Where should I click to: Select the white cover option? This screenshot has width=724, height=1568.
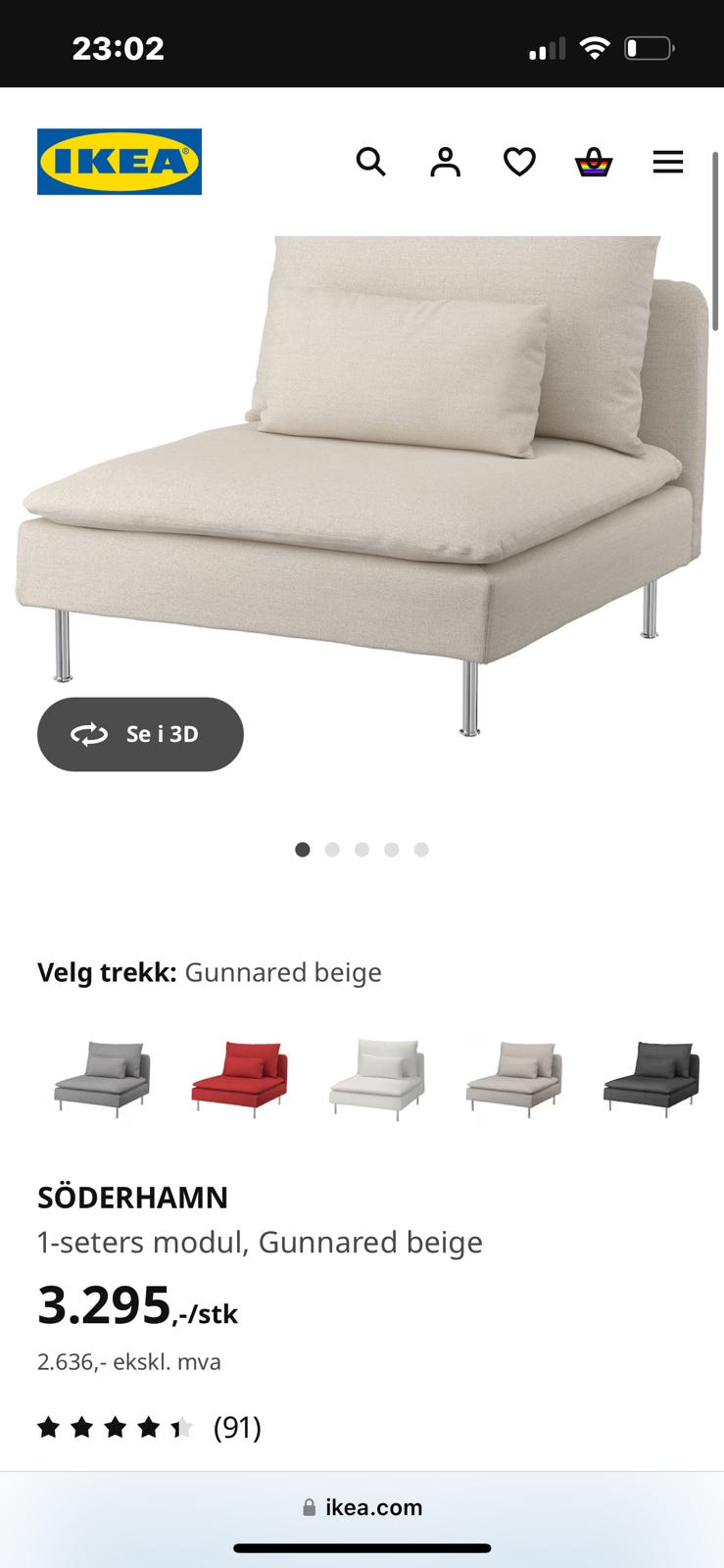coord(376,1079)
